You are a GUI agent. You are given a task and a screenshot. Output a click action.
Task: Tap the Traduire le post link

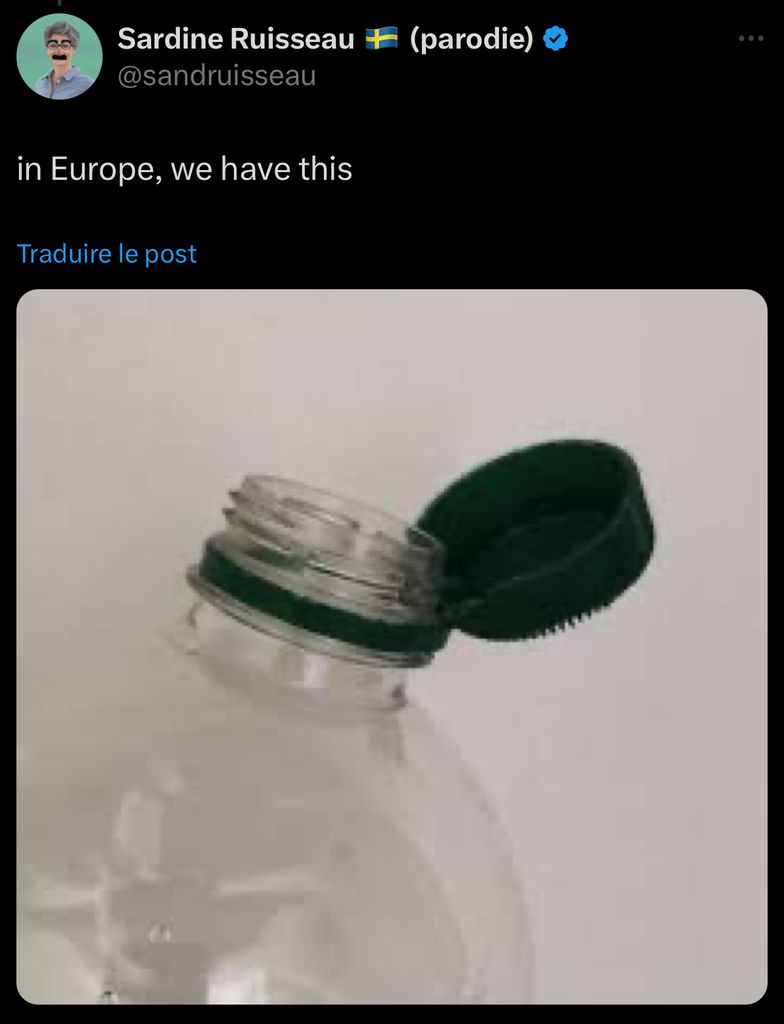click(107, 254)
